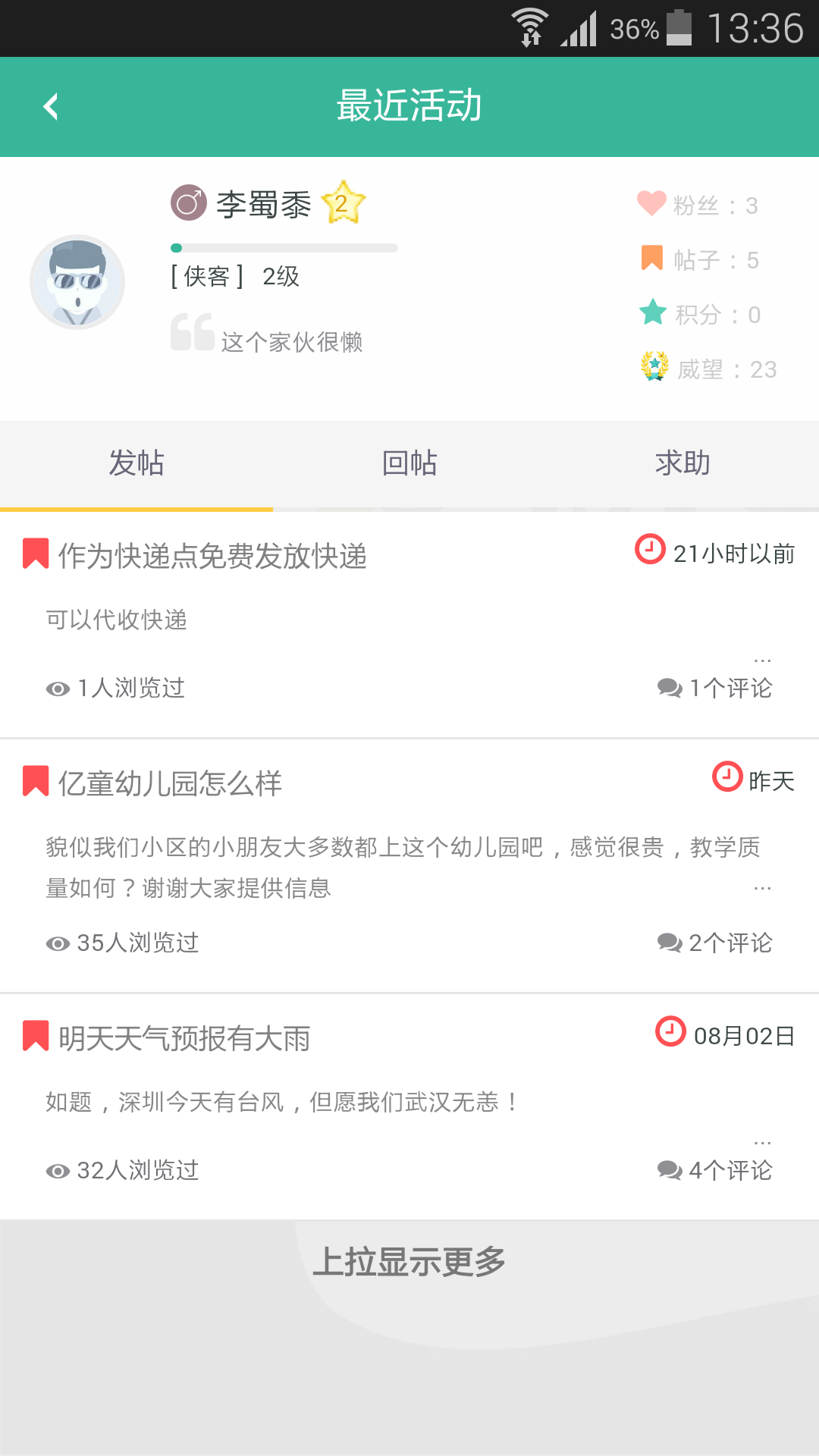Screen dimensions: 819x1456
Task: Tap the user avatar picture
Action: click(77, 281)
